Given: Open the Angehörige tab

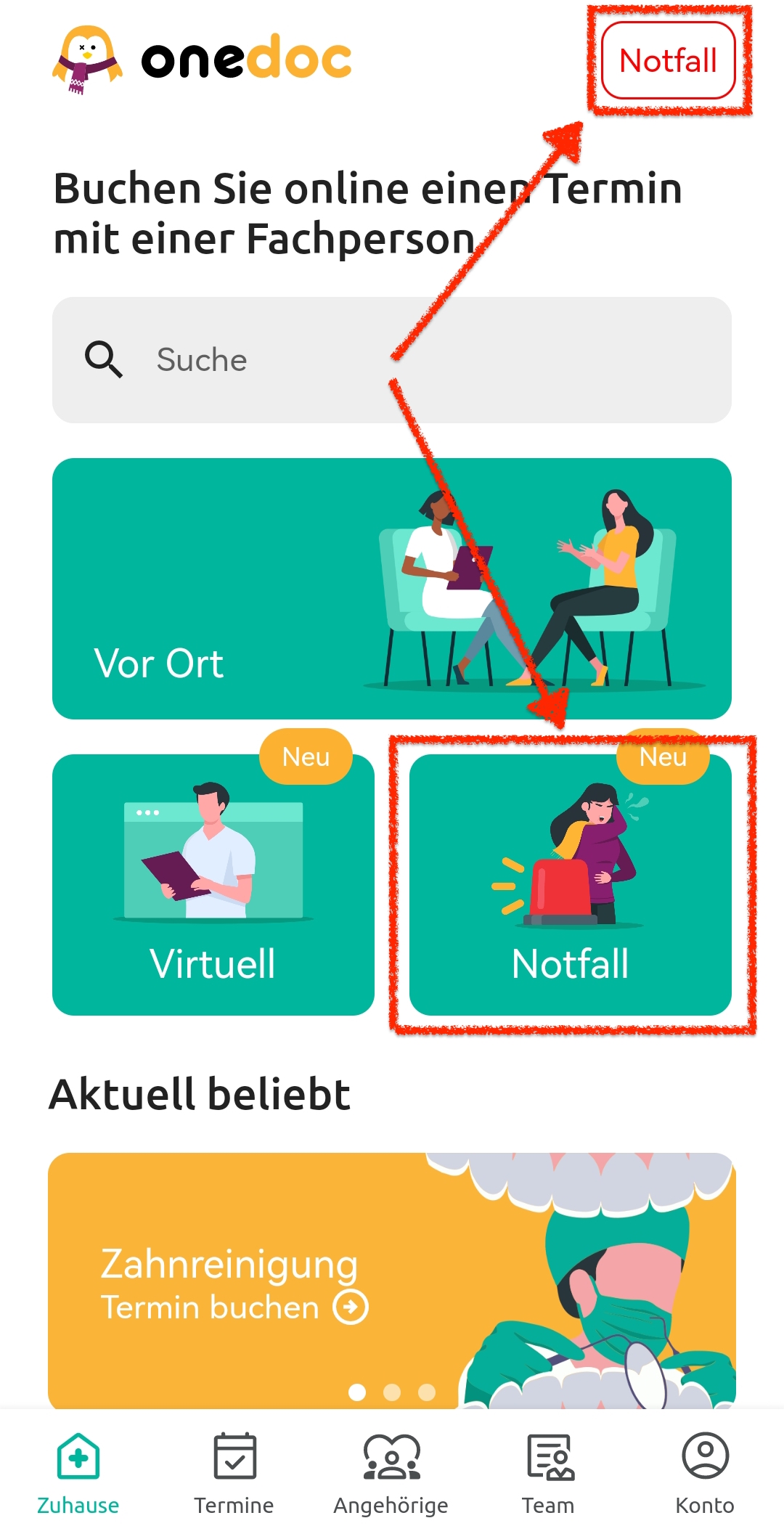Looking at the screenshot, I should 391,1474.
